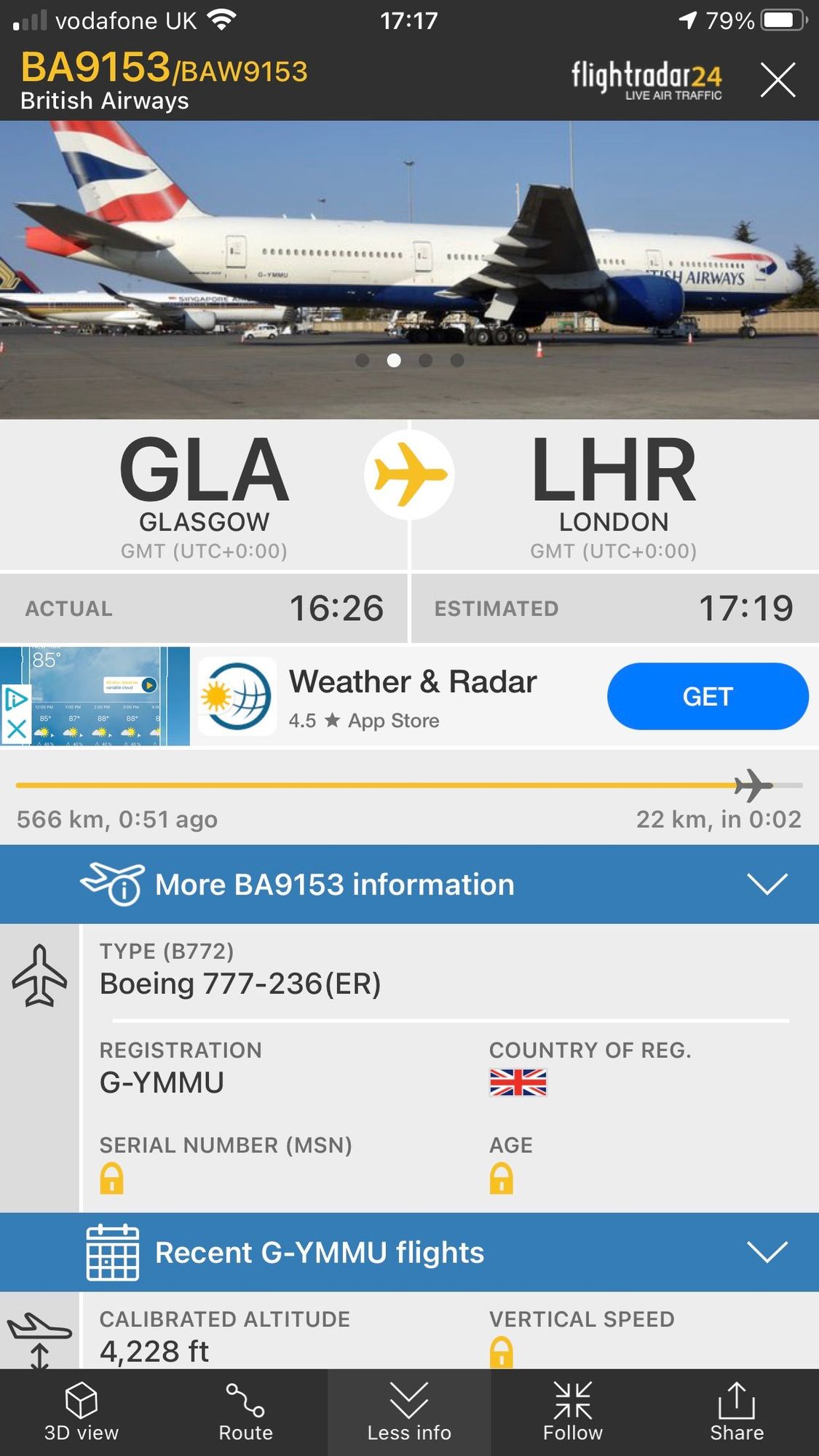Unlock the vertical speed field
This screenshot has width=819, height=1456.
(x=501, y=1352)
